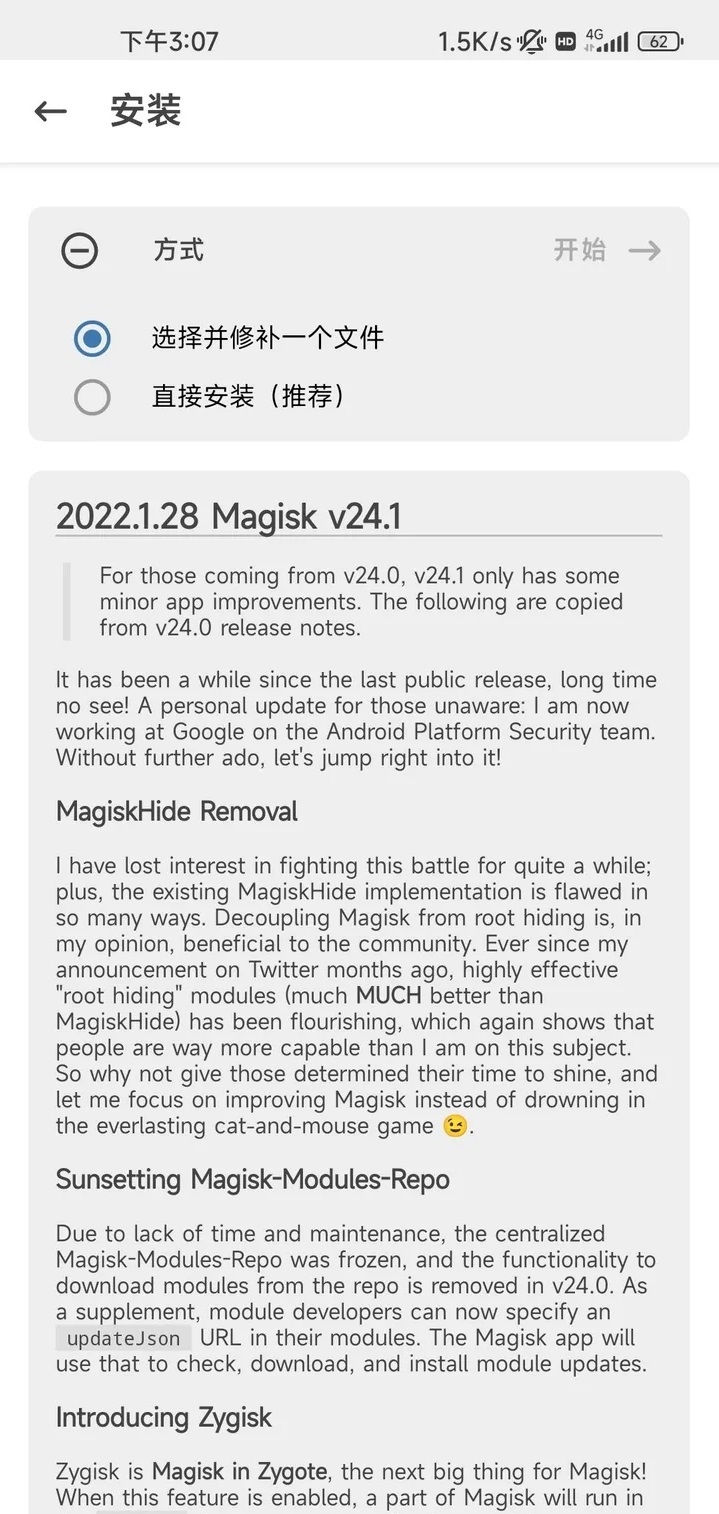Choose 直接安装（推荐）option
The width and height of the screenshot is (719, 1514).
pos(92,397)
